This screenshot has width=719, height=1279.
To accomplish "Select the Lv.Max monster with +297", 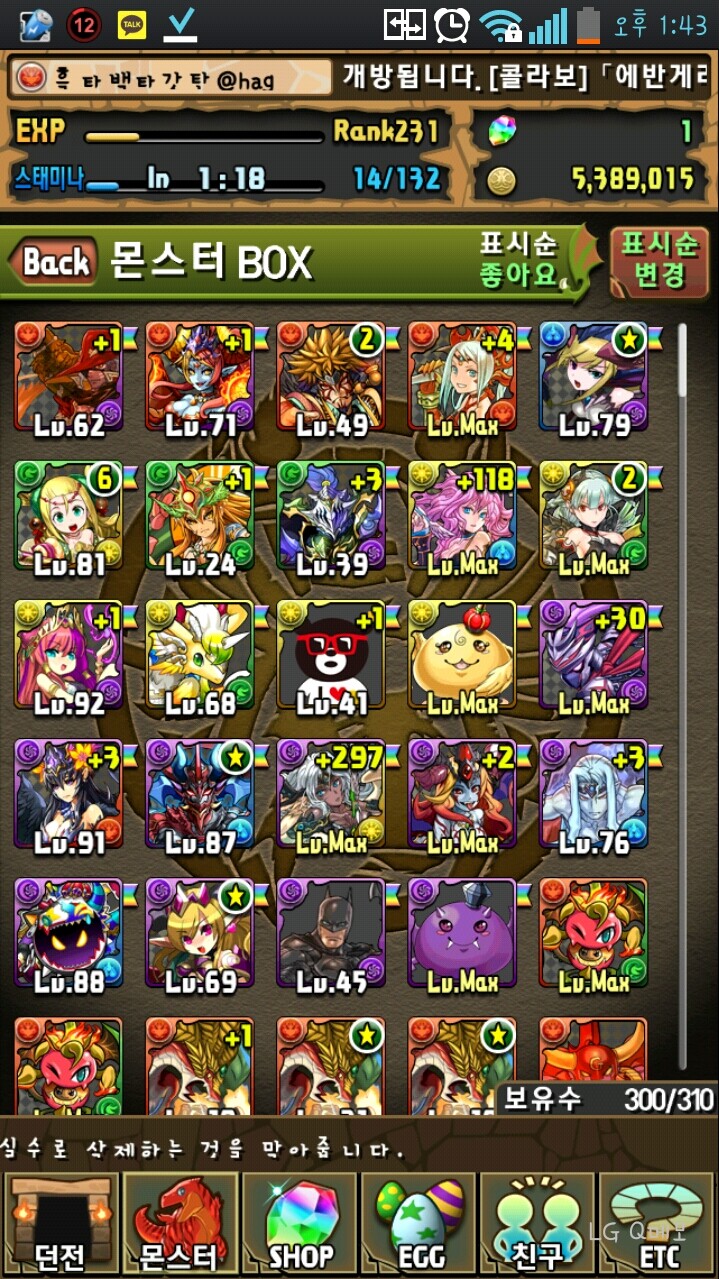I will tap(331, 796).
